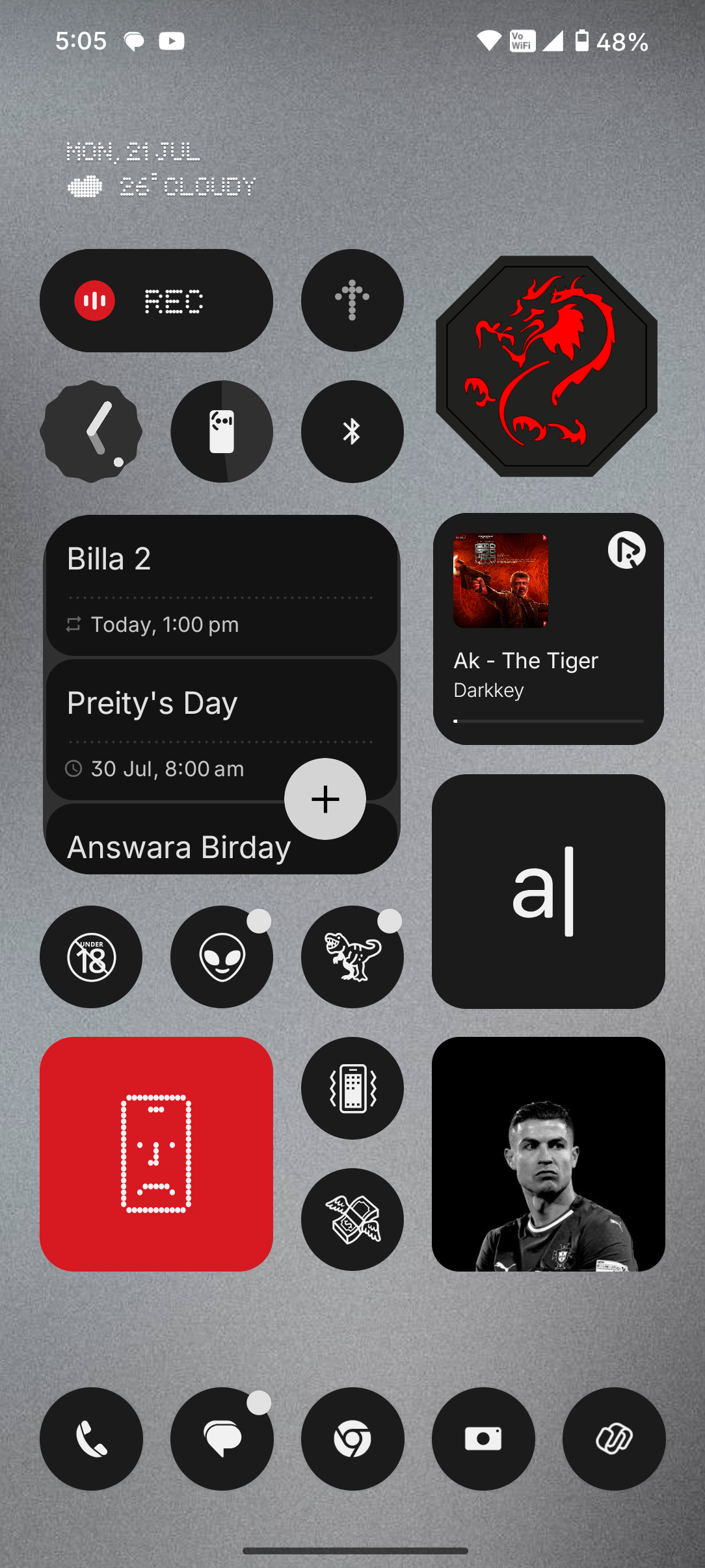Screen dimensions: 705x1568
Task: Launch the Camera app
Action: click(x=483, y=1439)
